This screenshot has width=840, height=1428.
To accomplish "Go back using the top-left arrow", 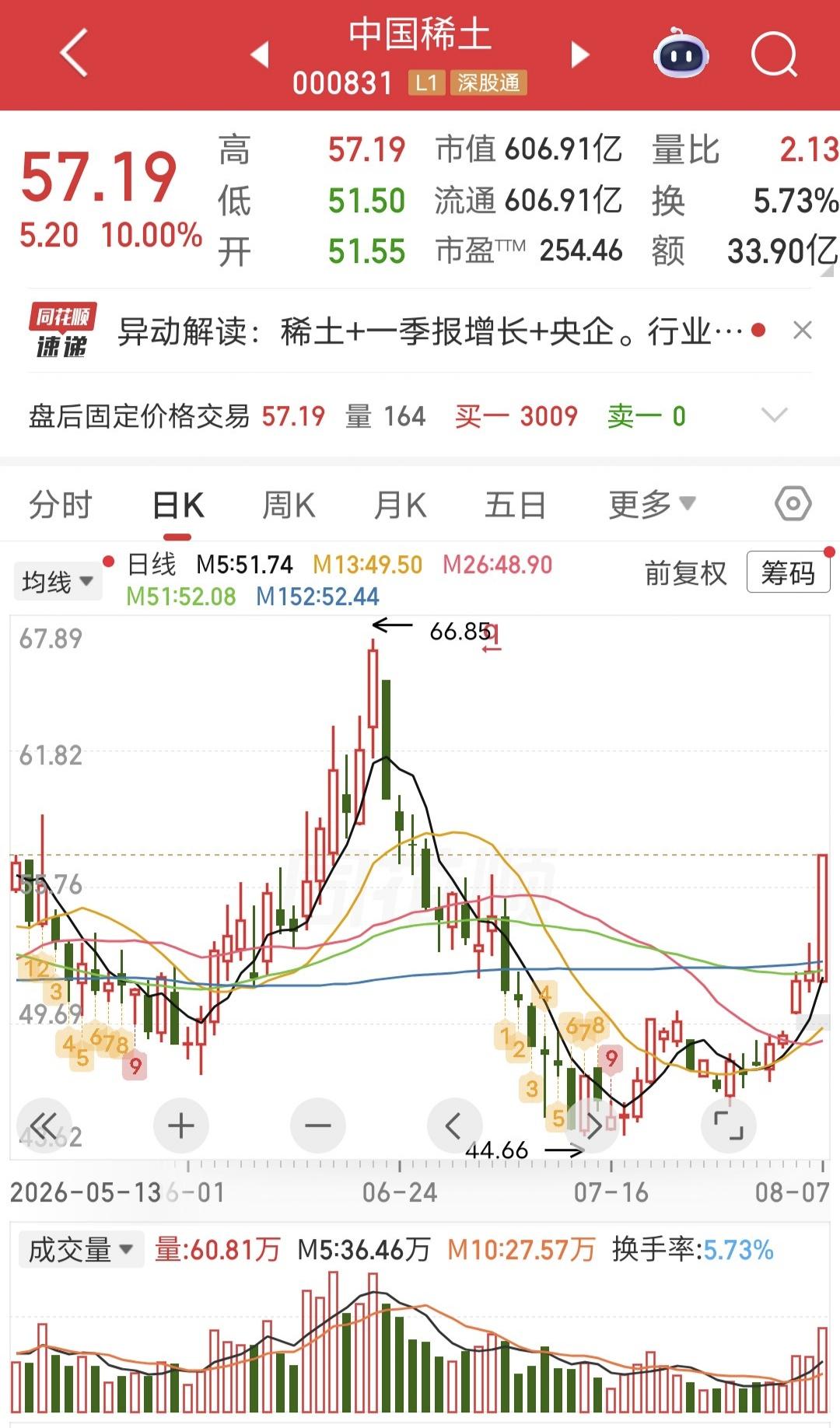I will pyautogui.click(x=74, y=53).
